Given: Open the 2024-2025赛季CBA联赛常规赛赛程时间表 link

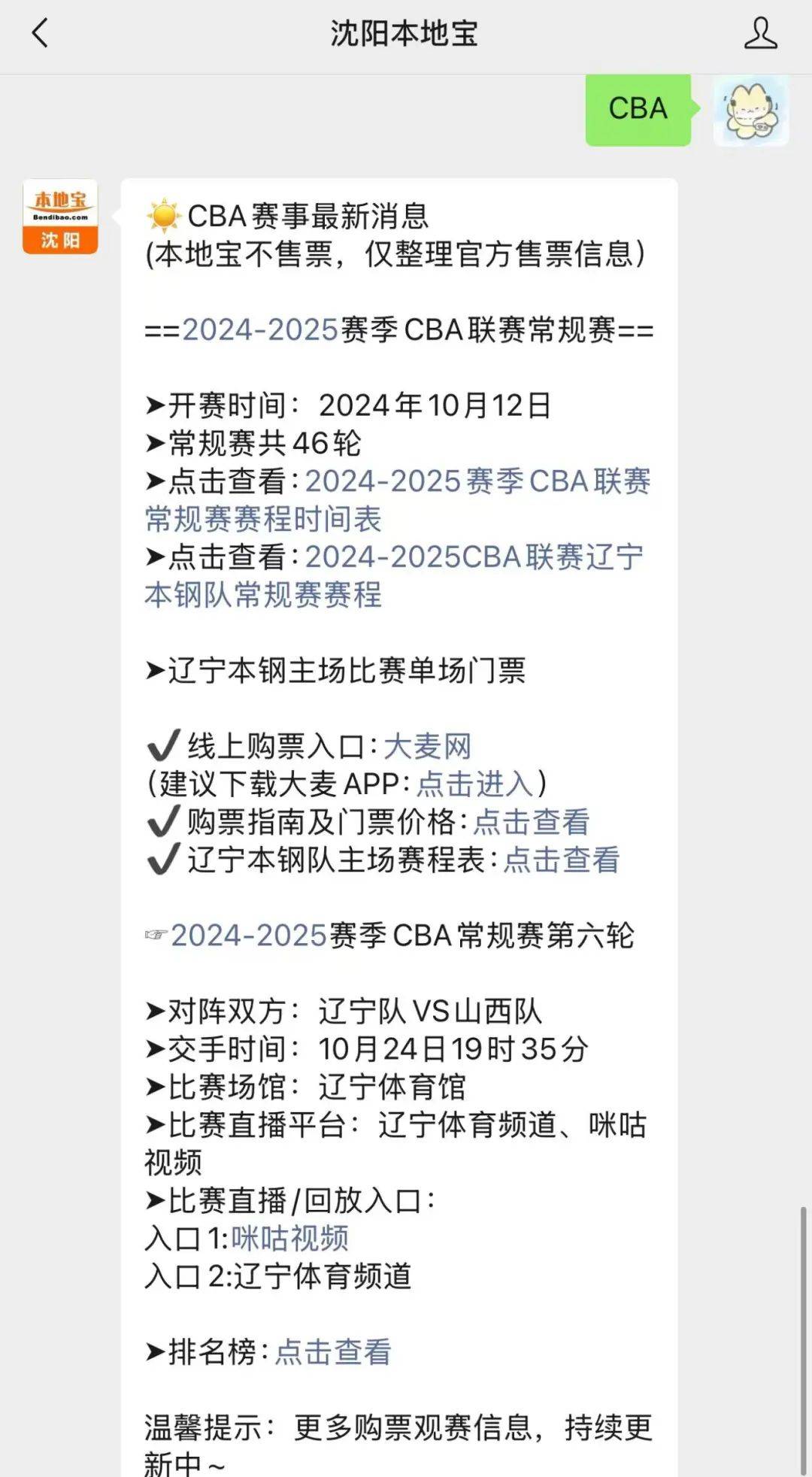Looking at the screenshot, I should coord(398,500).
